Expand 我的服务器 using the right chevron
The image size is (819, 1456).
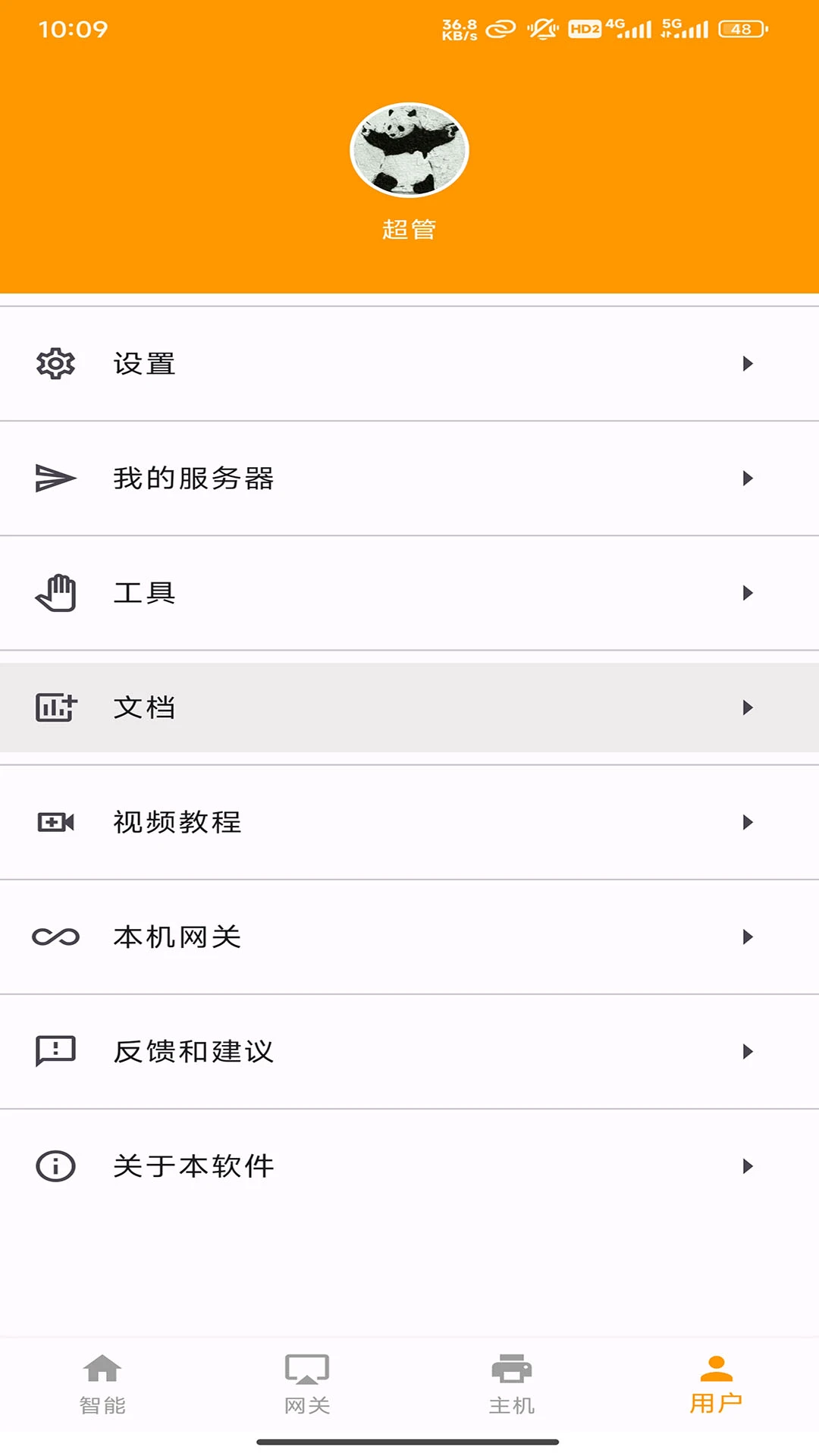click(748, 478)
